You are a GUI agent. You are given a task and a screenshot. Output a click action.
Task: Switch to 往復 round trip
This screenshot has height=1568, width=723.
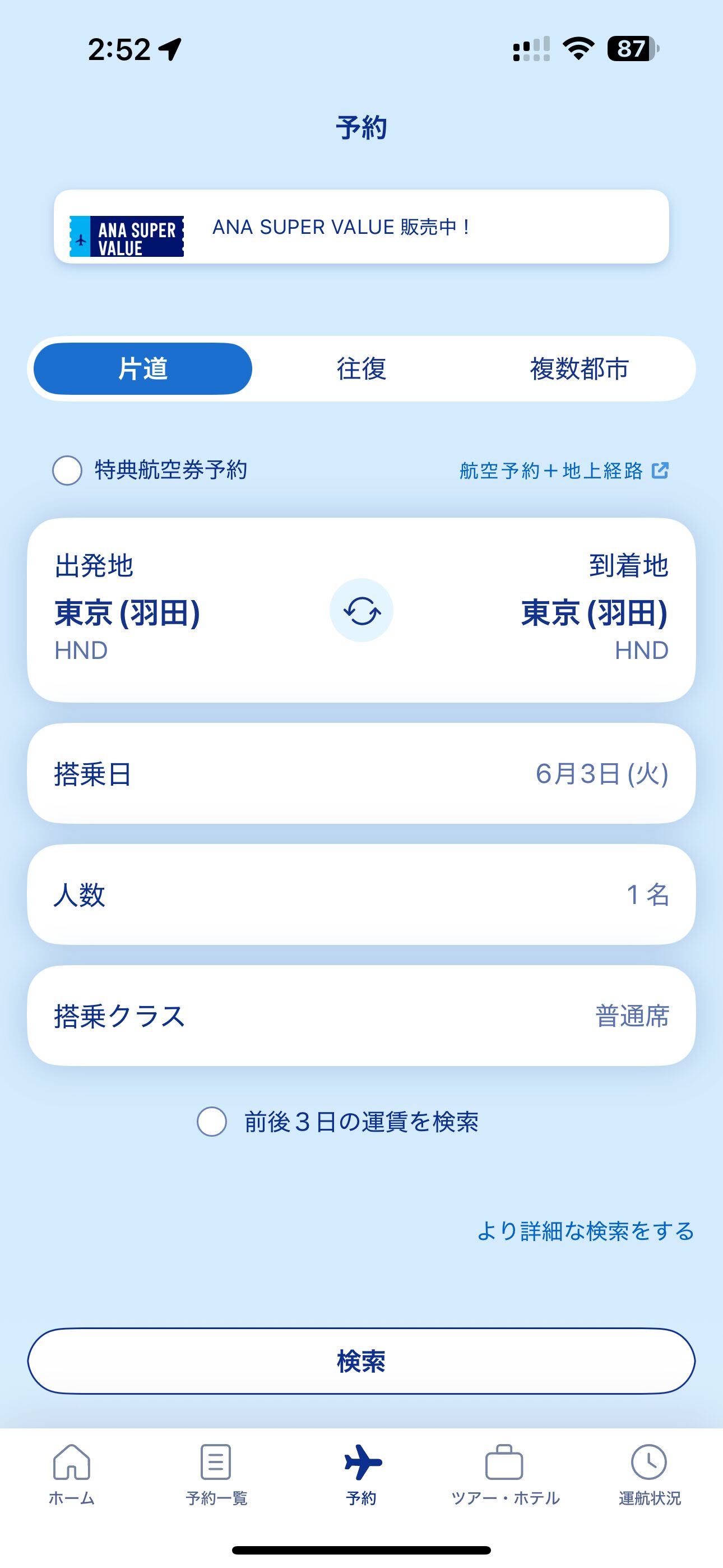tap(361, 369)
